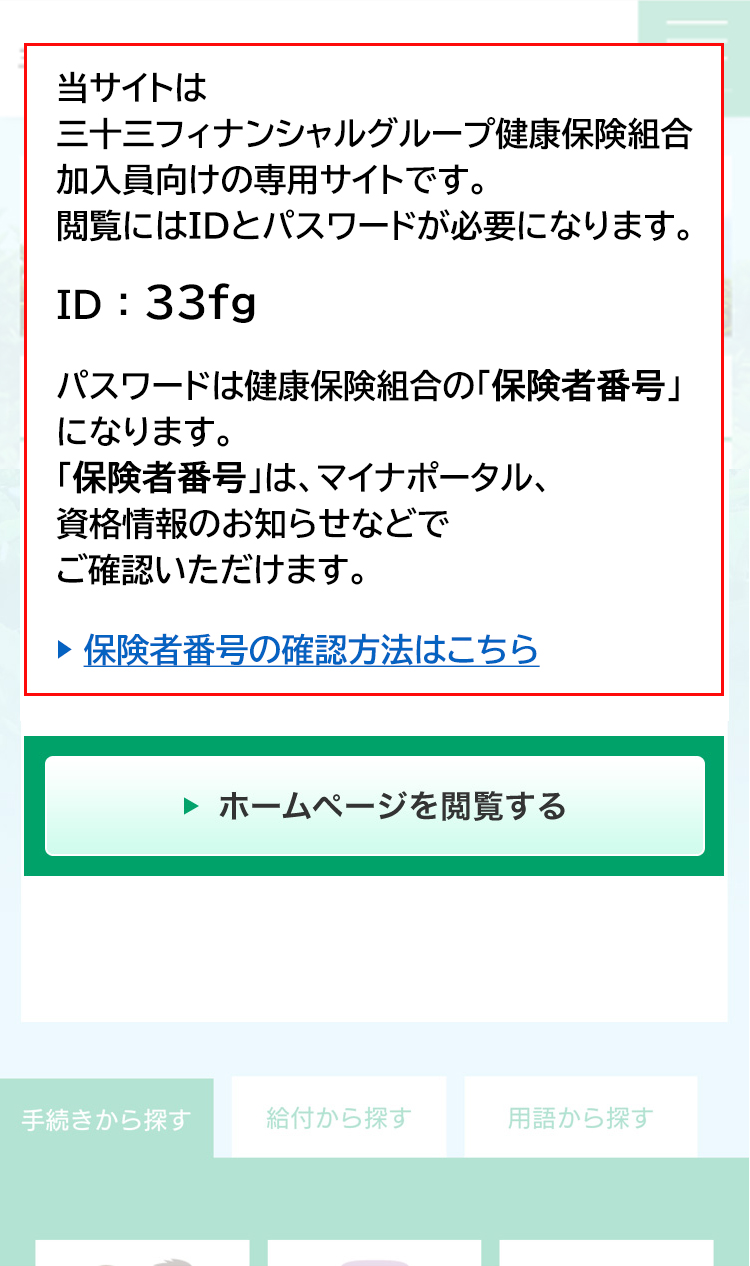Switch to 手続きから探す tab

[106, 1119]
